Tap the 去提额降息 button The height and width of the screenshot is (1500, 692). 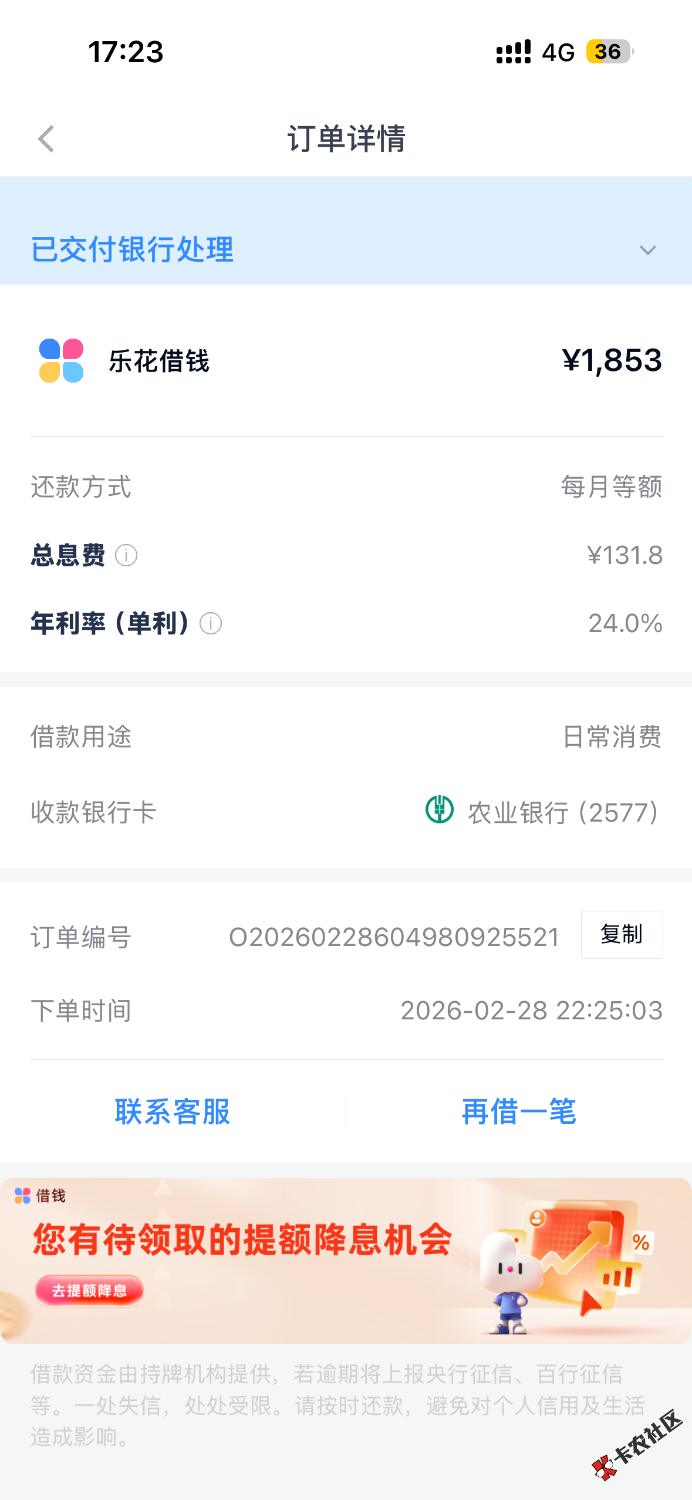[90, 1290]
